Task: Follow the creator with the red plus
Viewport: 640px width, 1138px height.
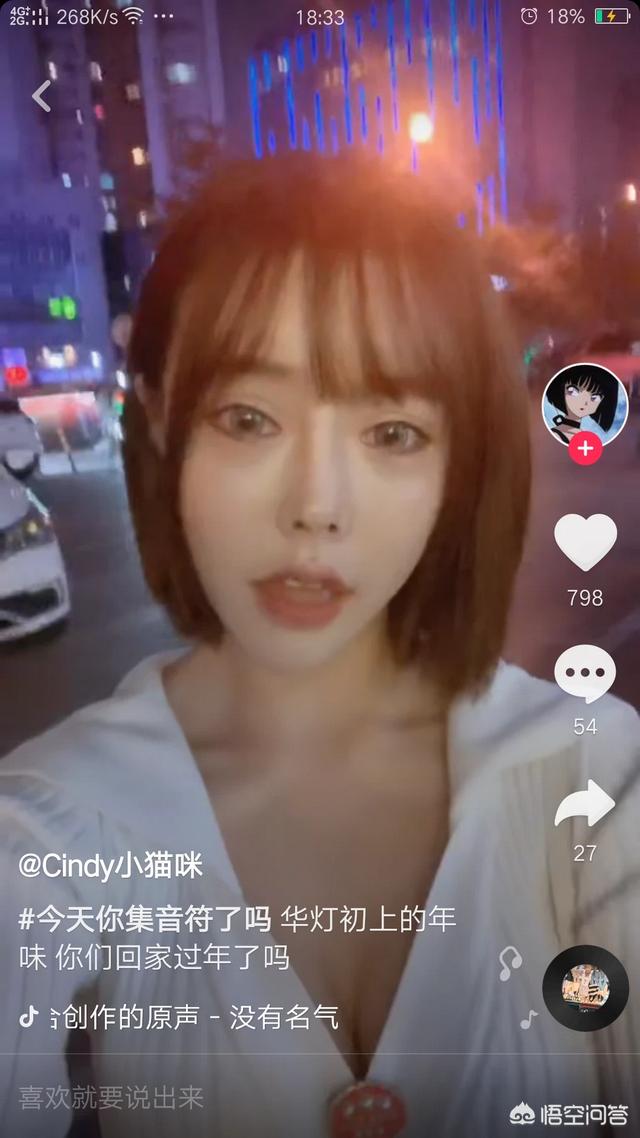Action: click(x=585, y=450)
